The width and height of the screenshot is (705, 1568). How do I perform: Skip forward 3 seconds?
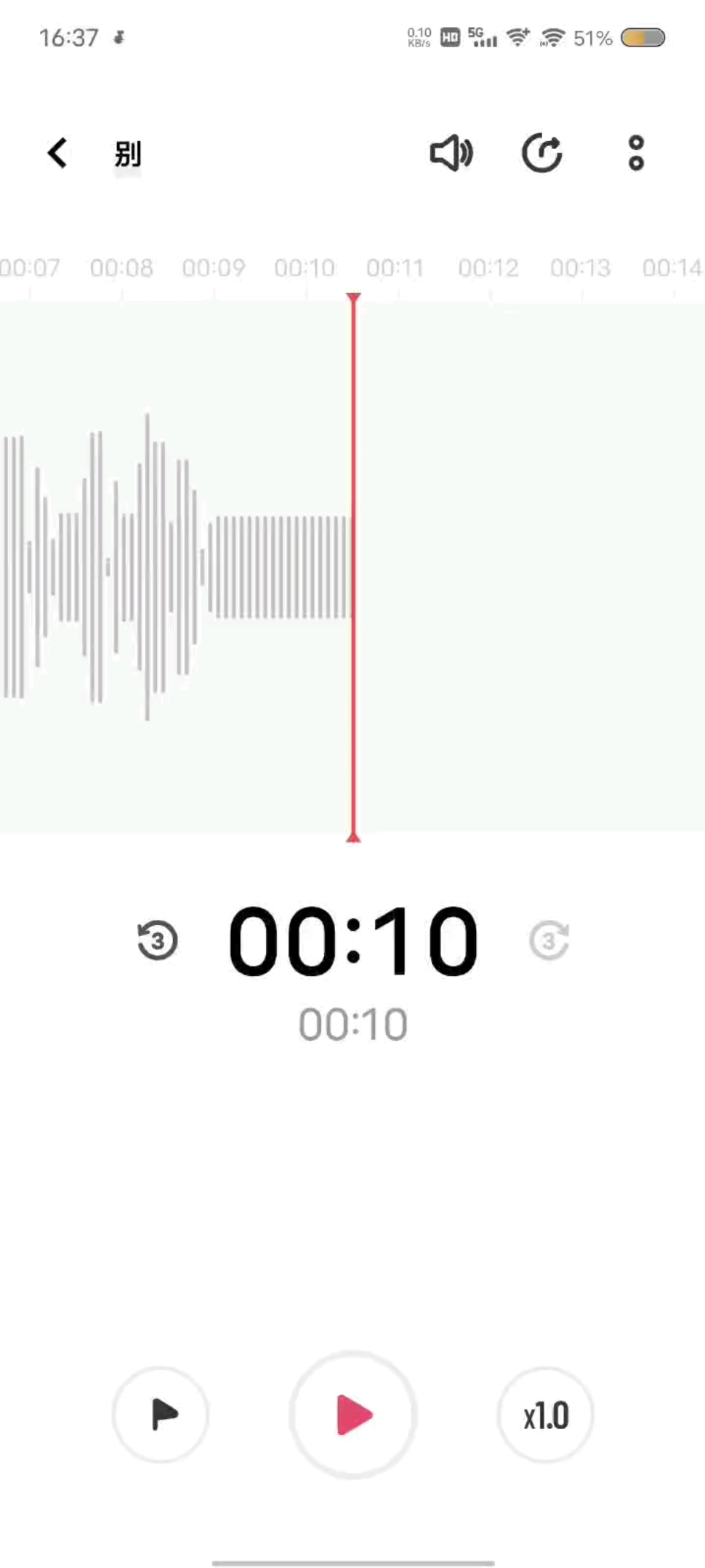[549, 940]
